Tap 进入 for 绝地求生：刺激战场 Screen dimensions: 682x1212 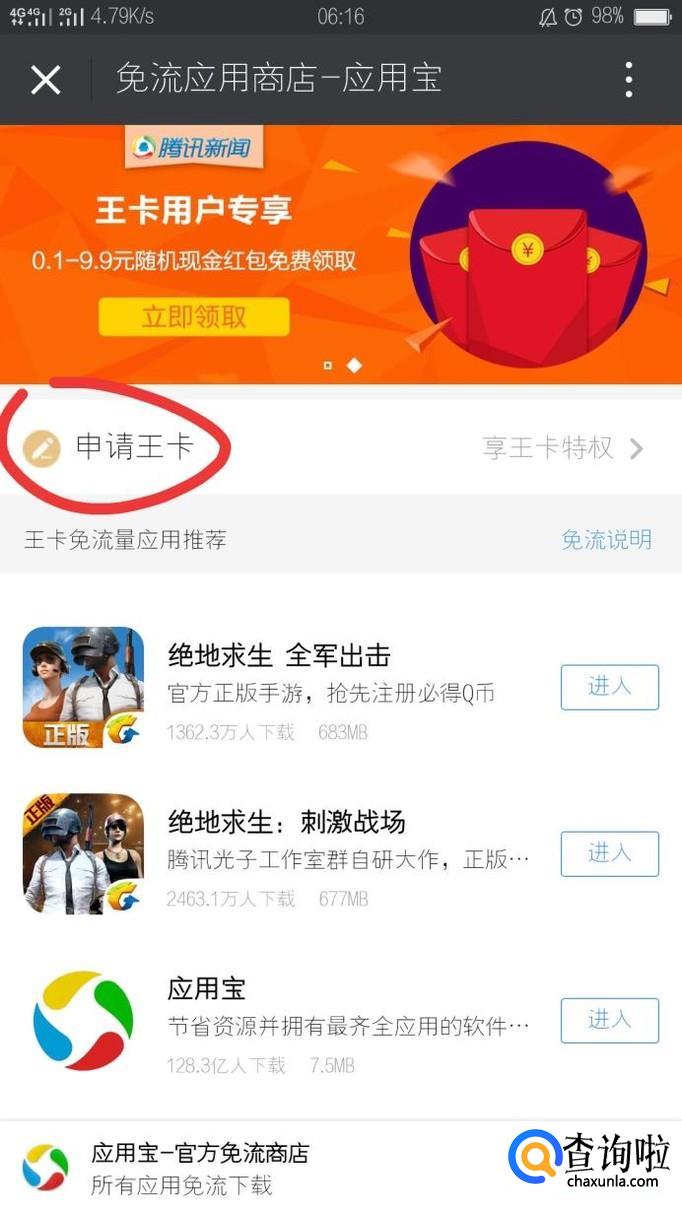(609, 853)
